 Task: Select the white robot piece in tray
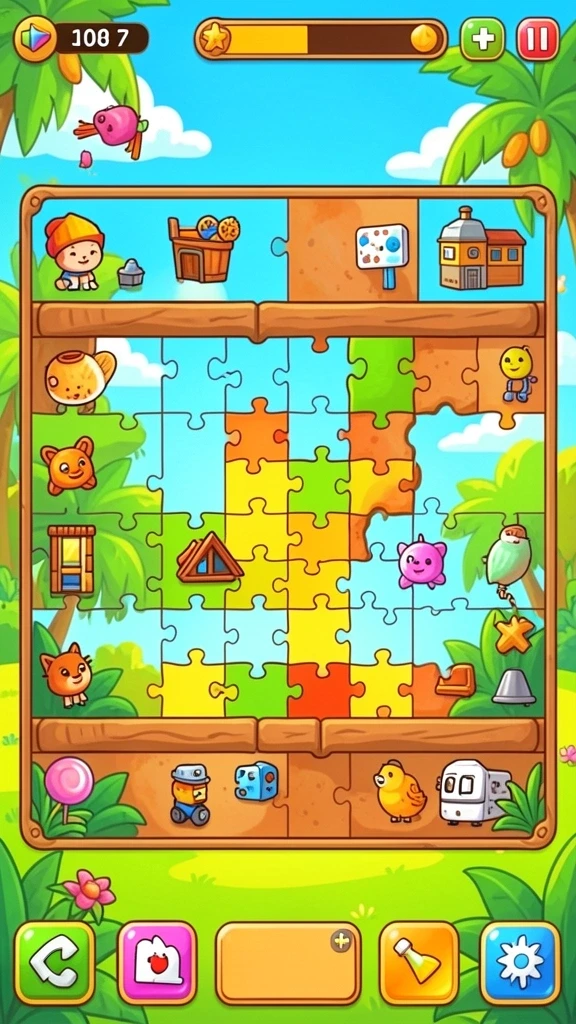pos(474,792)
